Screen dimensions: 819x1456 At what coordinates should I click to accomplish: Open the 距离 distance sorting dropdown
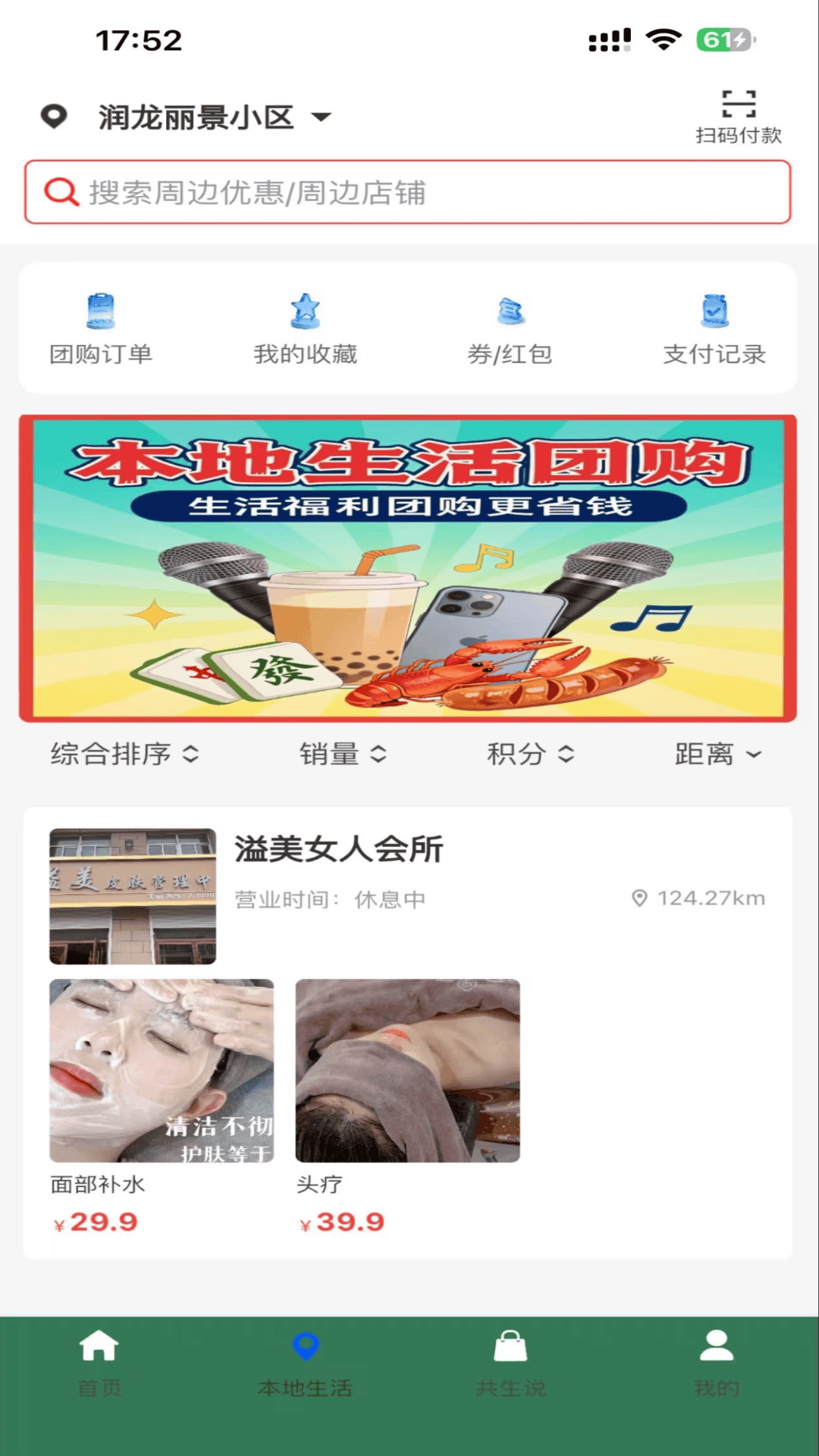[x=718, y=754]
